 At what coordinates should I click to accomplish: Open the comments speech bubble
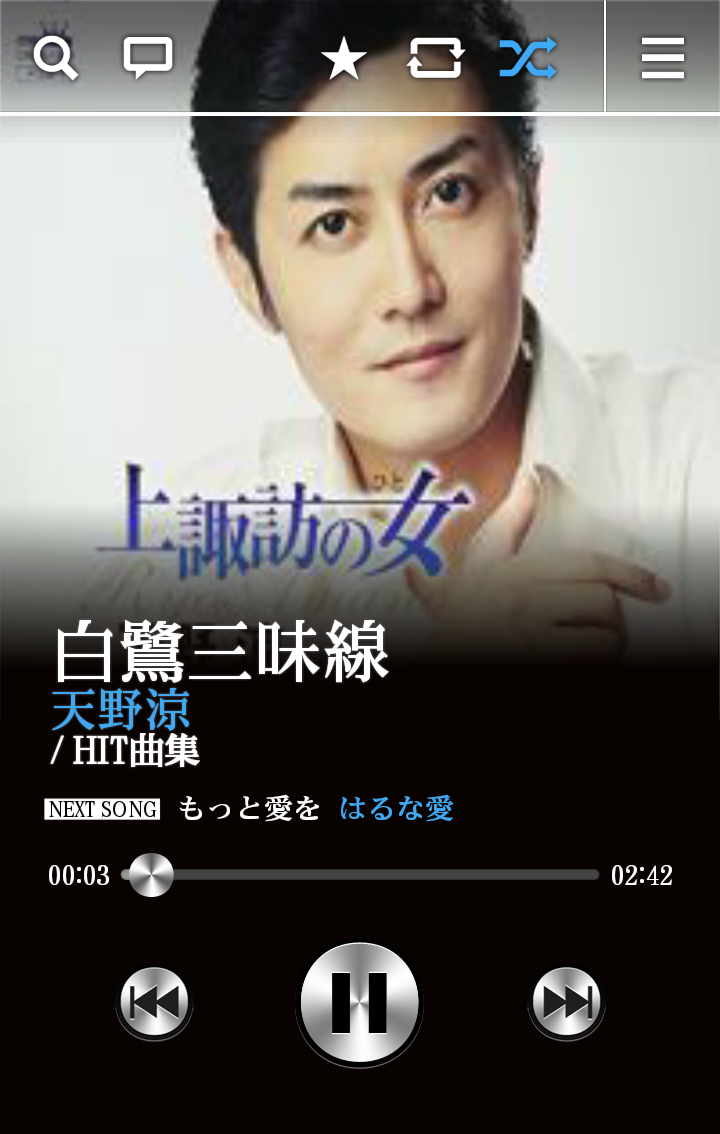[x=148, y=58]
